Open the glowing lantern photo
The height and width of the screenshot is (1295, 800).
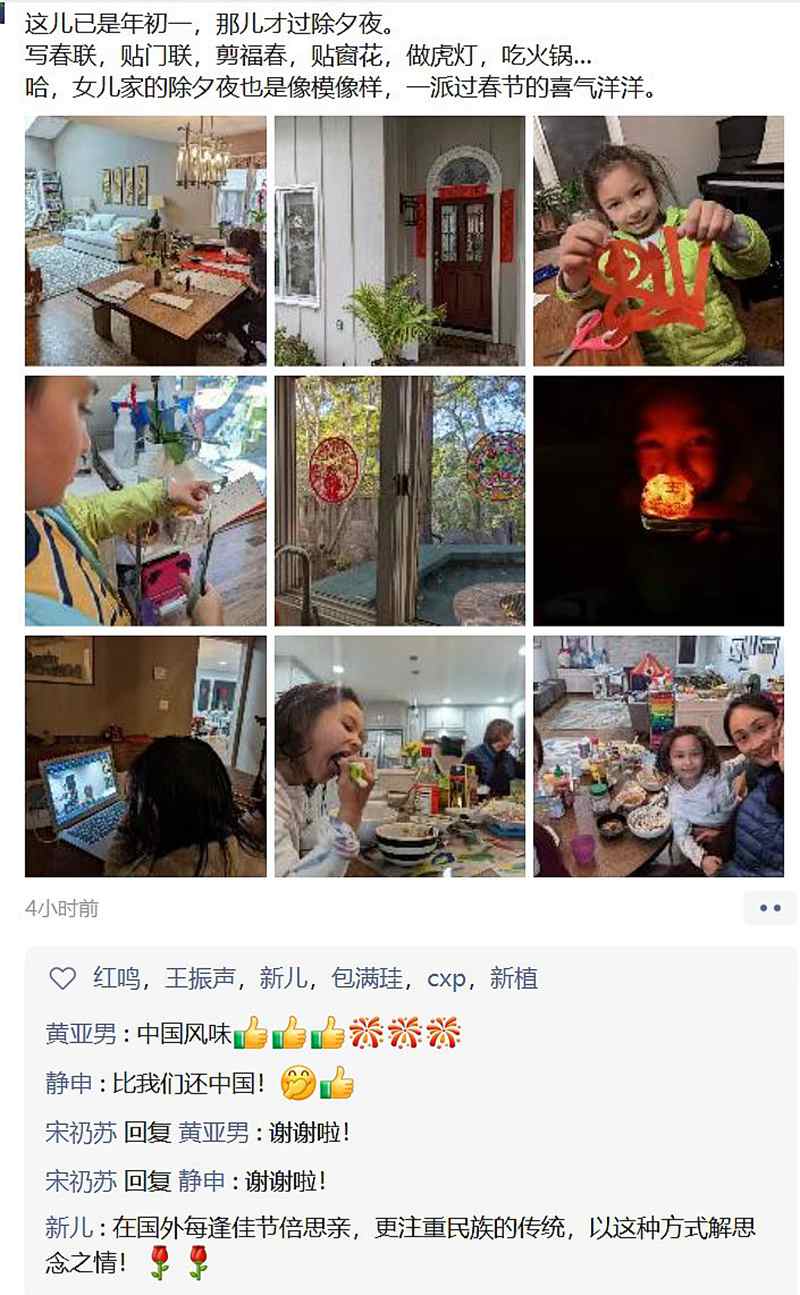[658, 500]
